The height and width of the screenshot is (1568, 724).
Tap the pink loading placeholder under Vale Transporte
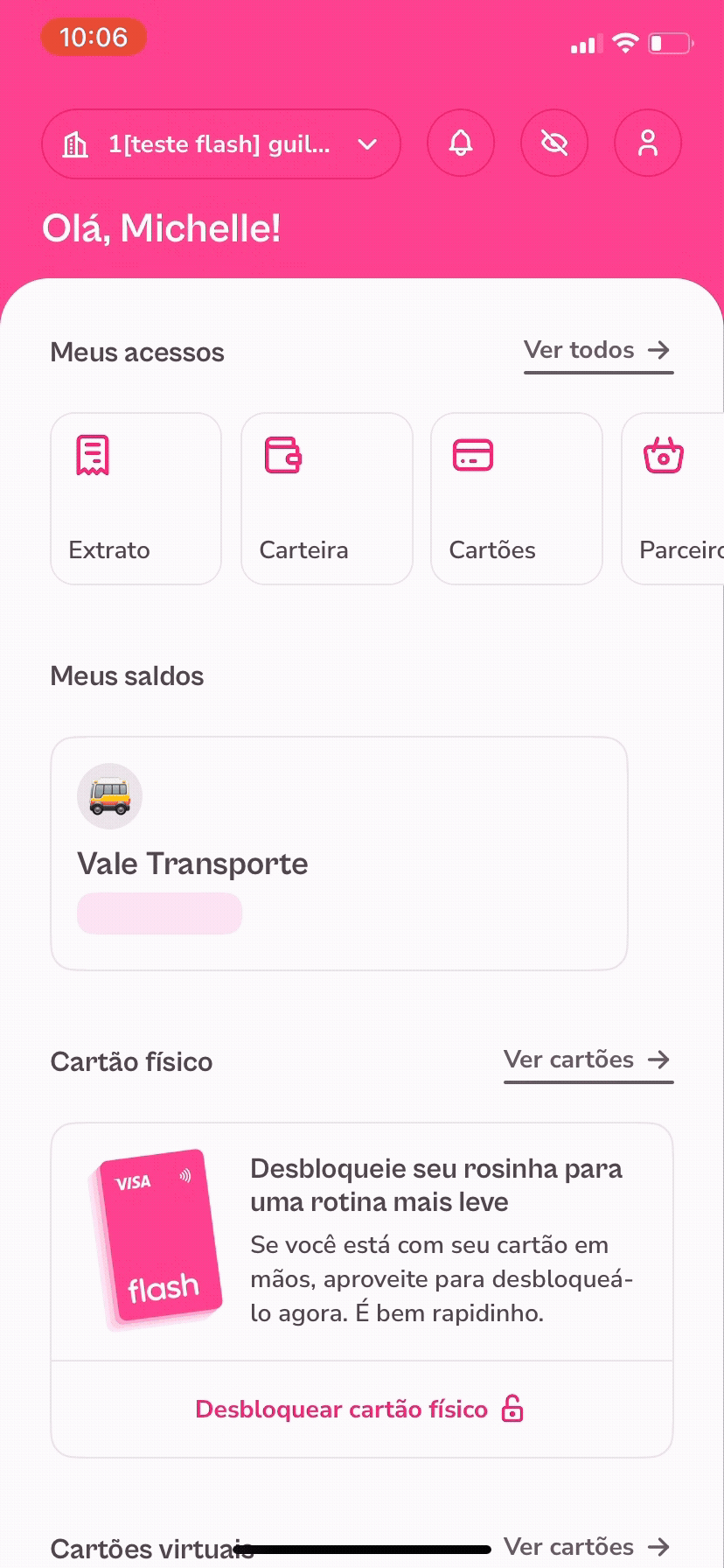[159, 913]
